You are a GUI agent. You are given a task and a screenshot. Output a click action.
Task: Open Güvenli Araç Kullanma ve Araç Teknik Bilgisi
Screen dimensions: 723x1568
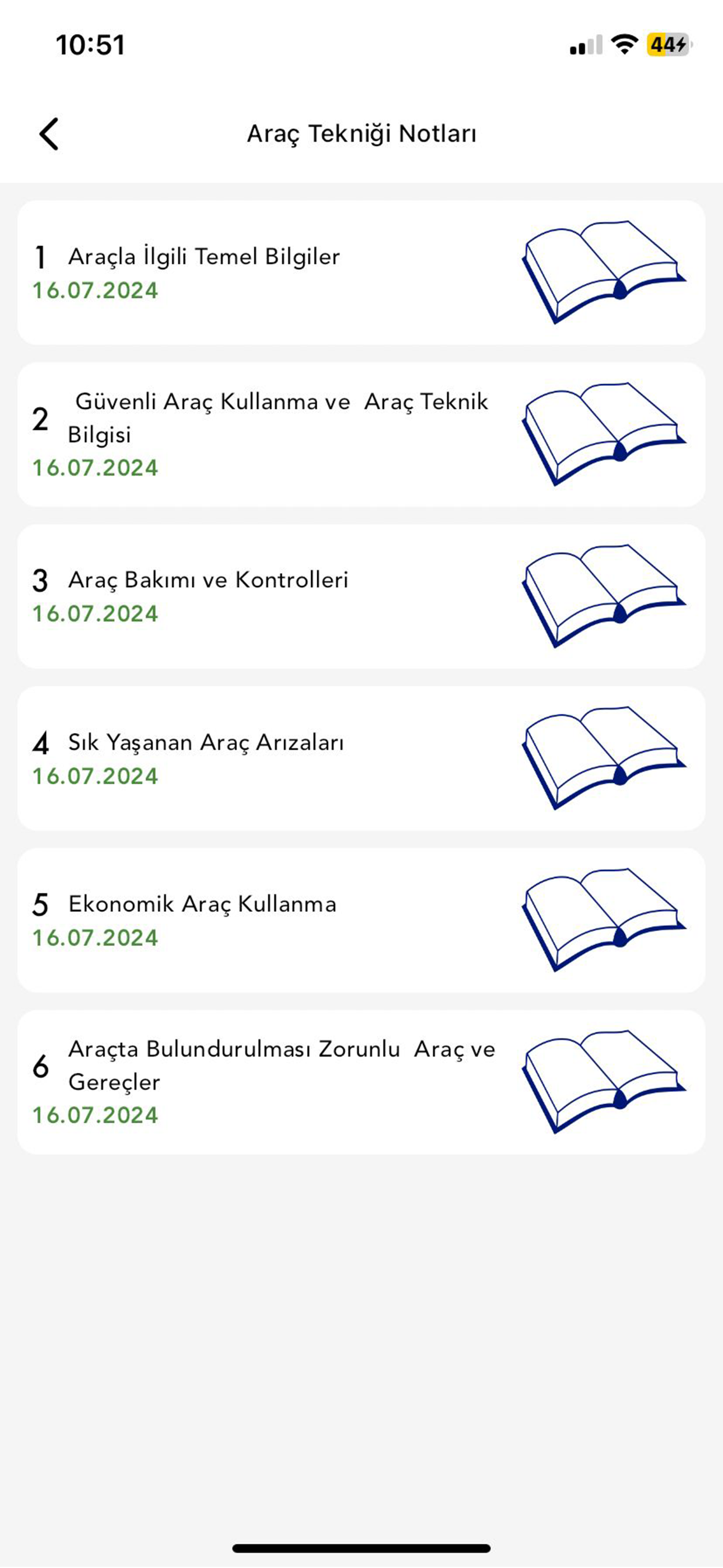(361, 435)
